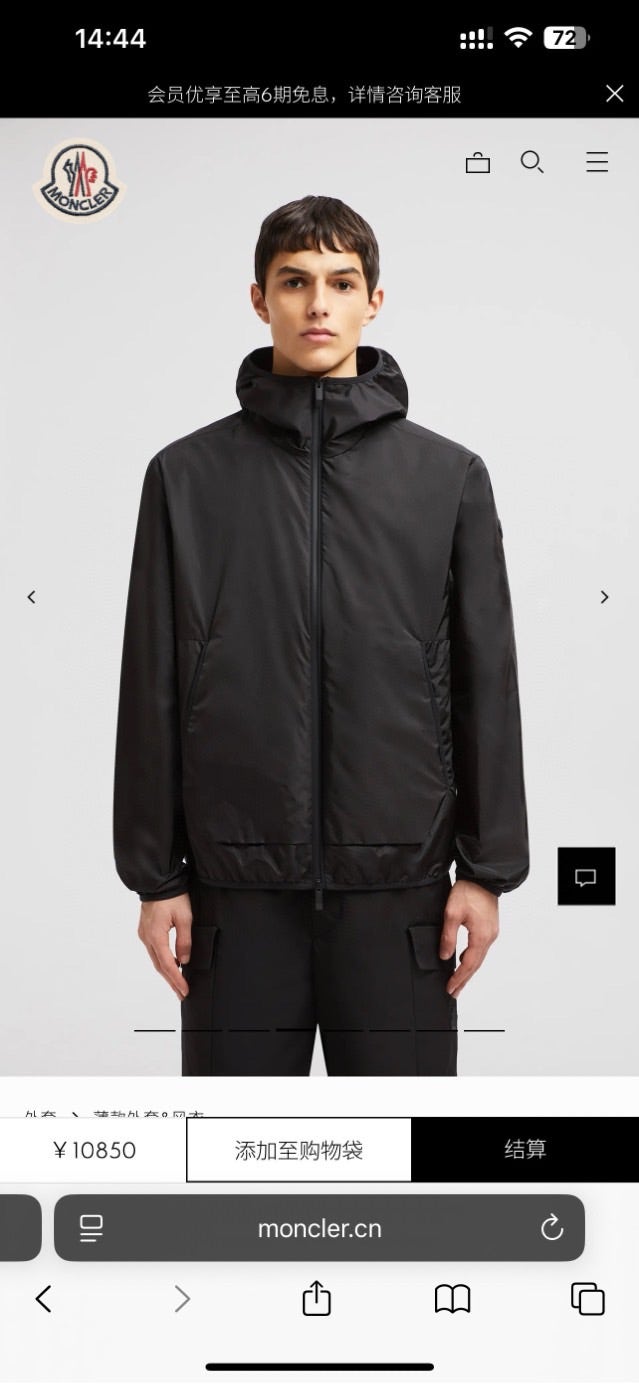Share this page
Image resolution: width=639 pixels, height=1384 pixels.
pos(316,1299)
